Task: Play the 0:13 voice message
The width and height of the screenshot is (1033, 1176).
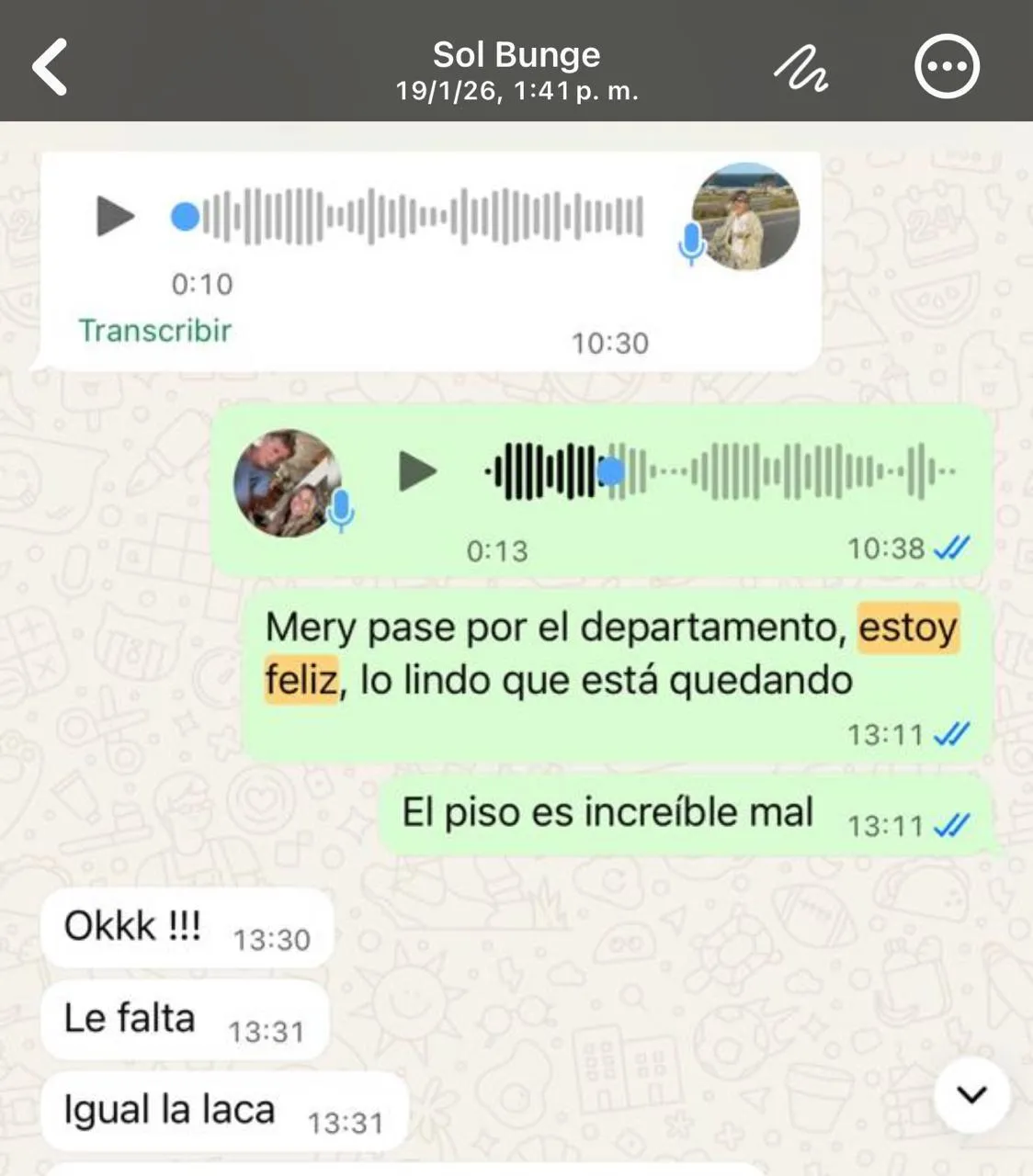Action: tap(417, 472)
